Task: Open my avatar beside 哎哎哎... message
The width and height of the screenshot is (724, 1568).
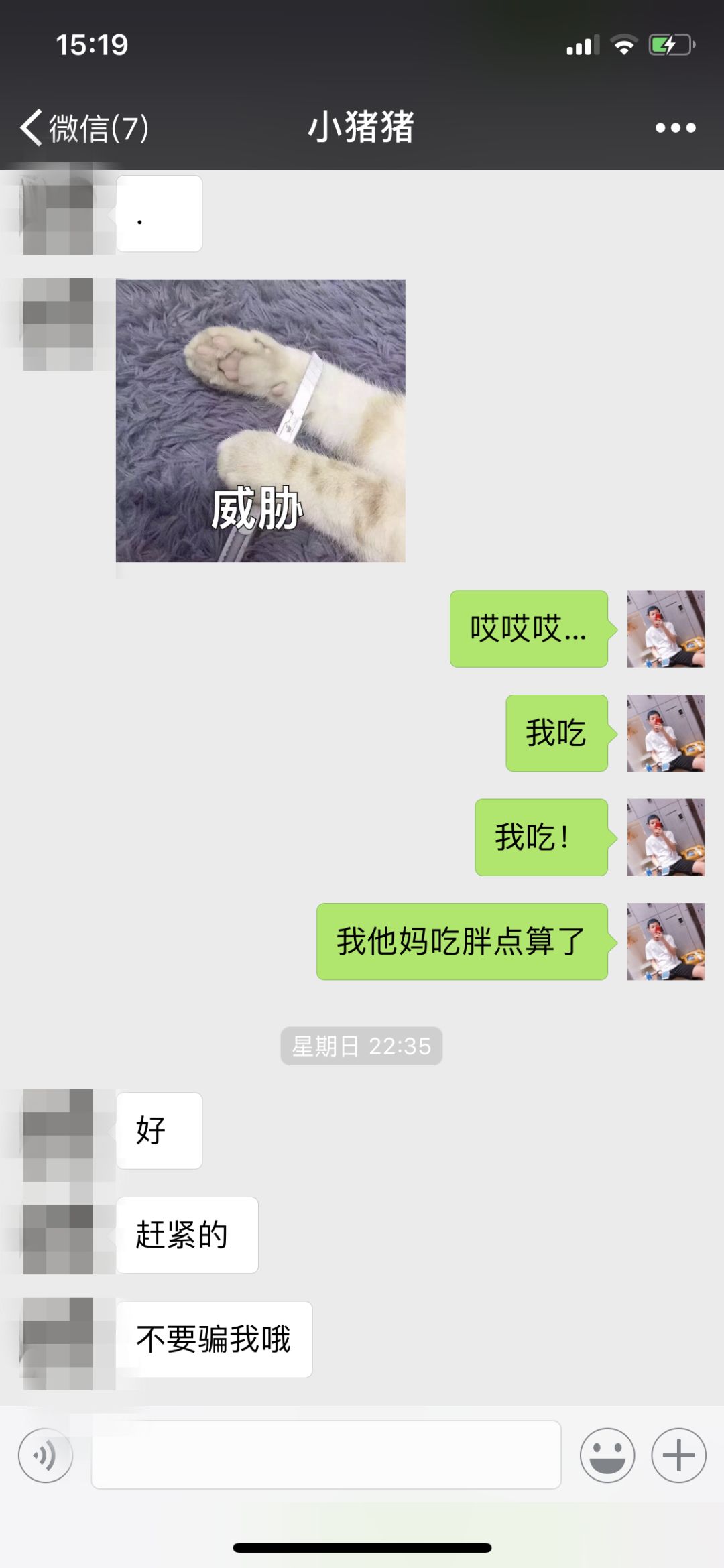Action: [x=665, y=629]
